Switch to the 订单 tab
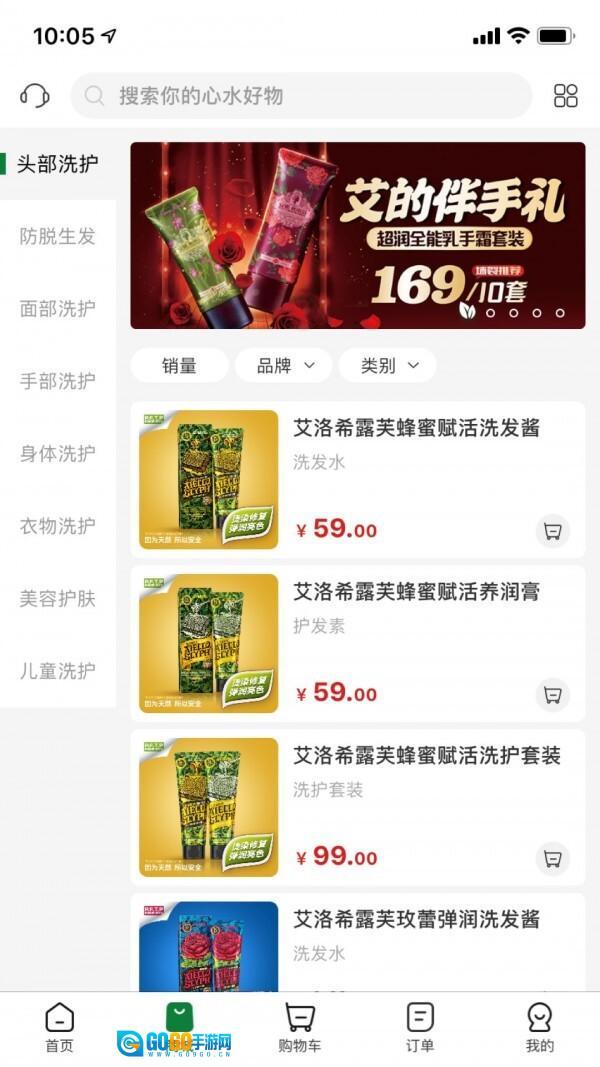 (420, 1028)
